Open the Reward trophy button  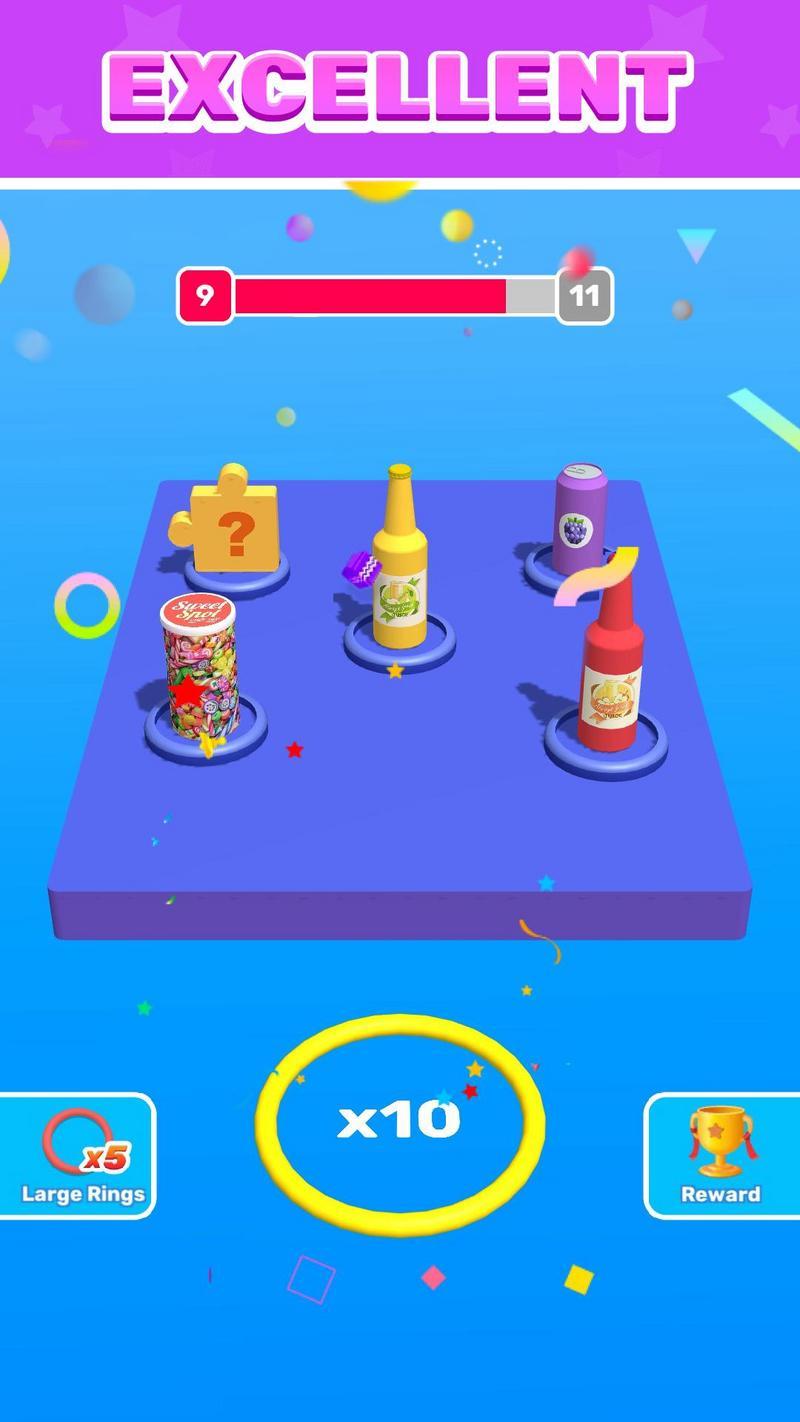(722, 1156)
